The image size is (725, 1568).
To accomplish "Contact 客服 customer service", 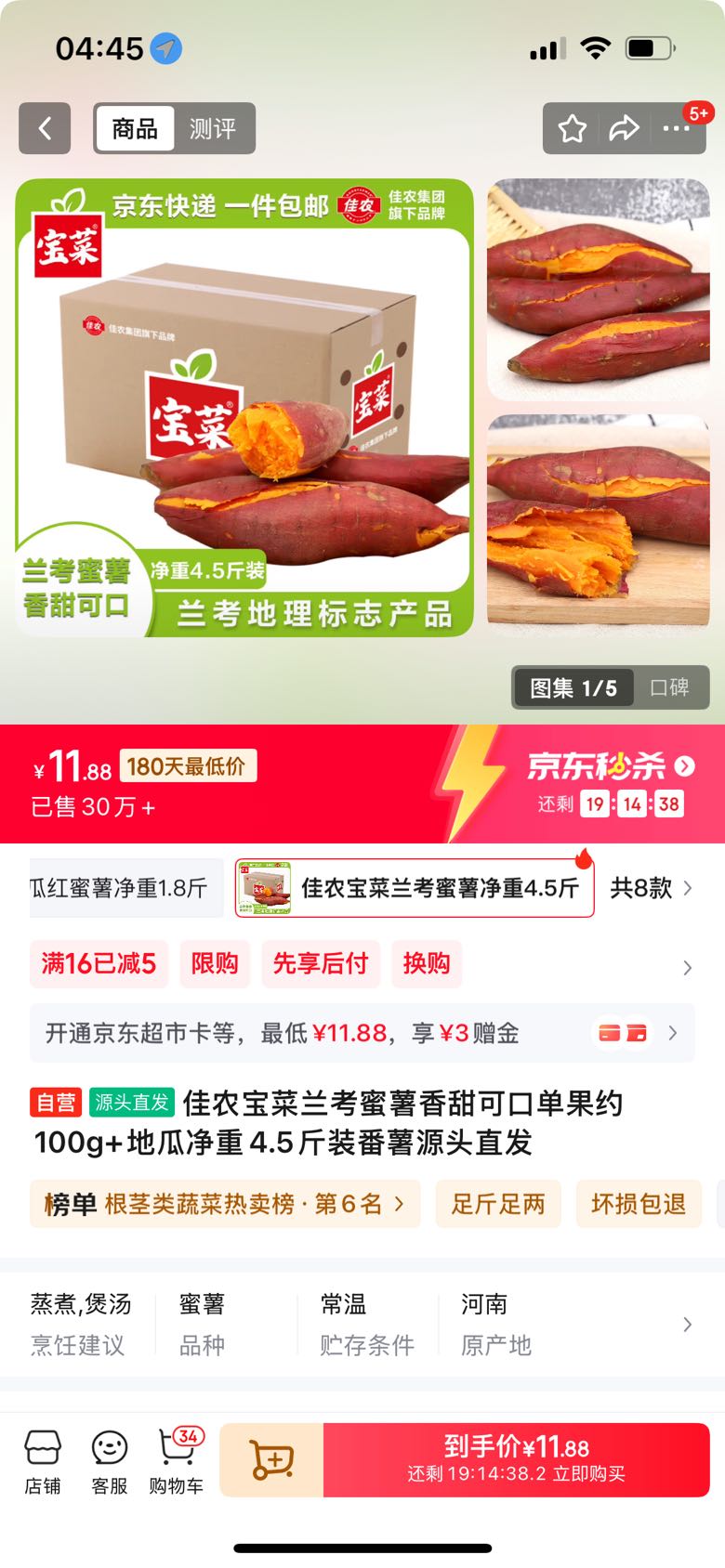I will click(x=109, y=1461).
